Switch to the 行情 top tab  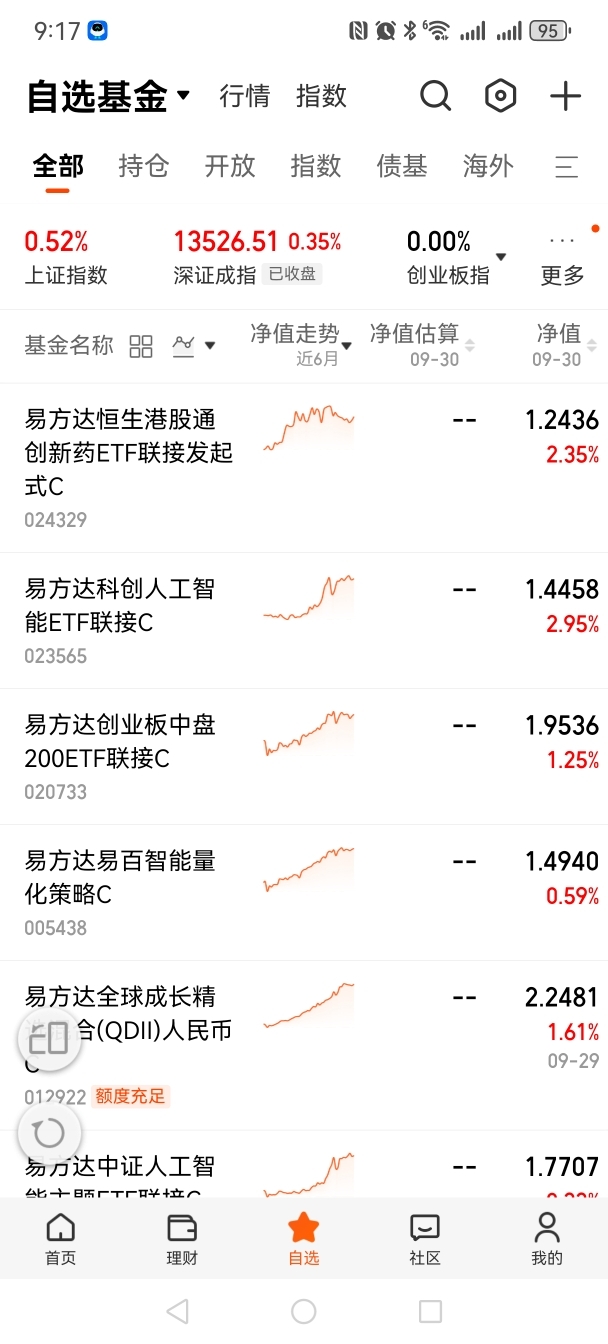[245, 96]
